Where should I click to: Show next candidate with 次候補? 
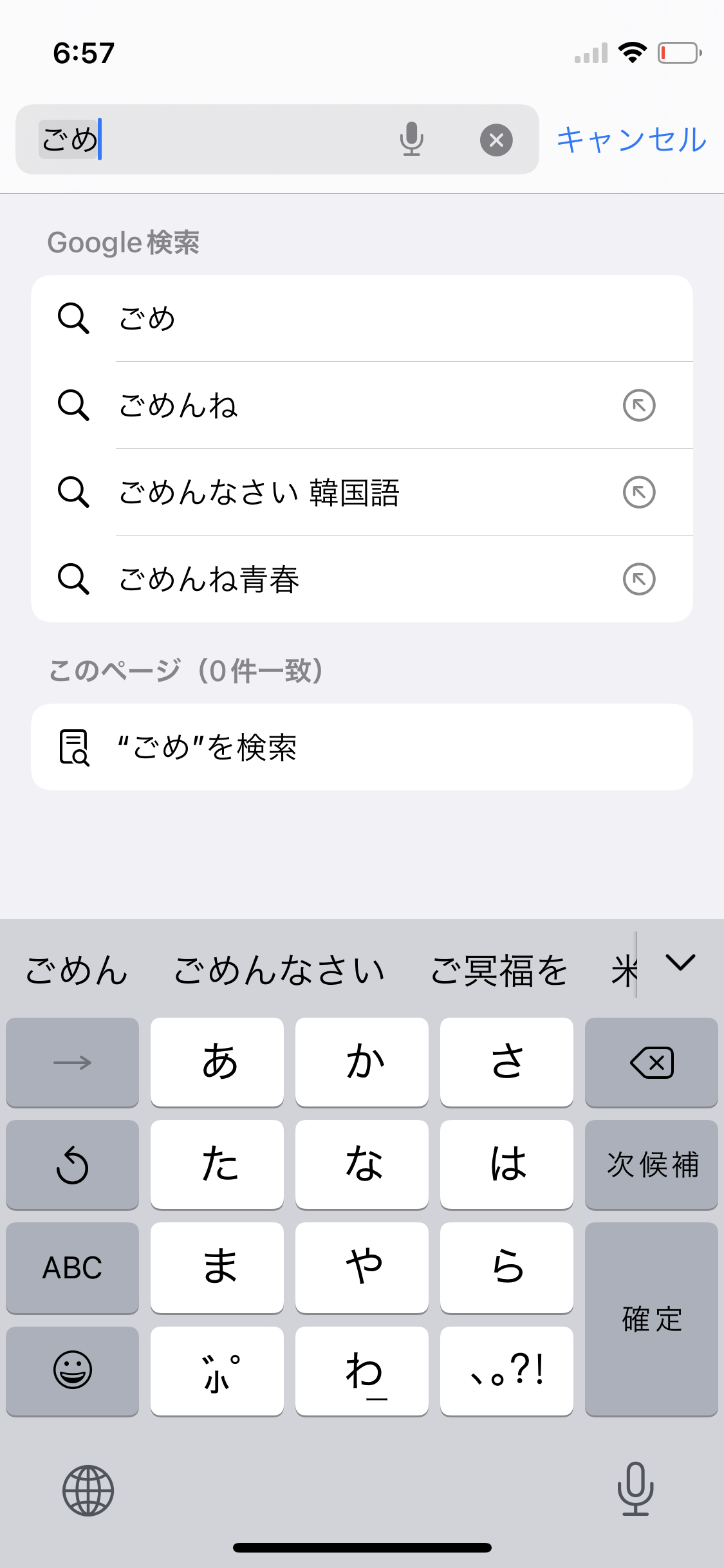(x=651, y=1164)
